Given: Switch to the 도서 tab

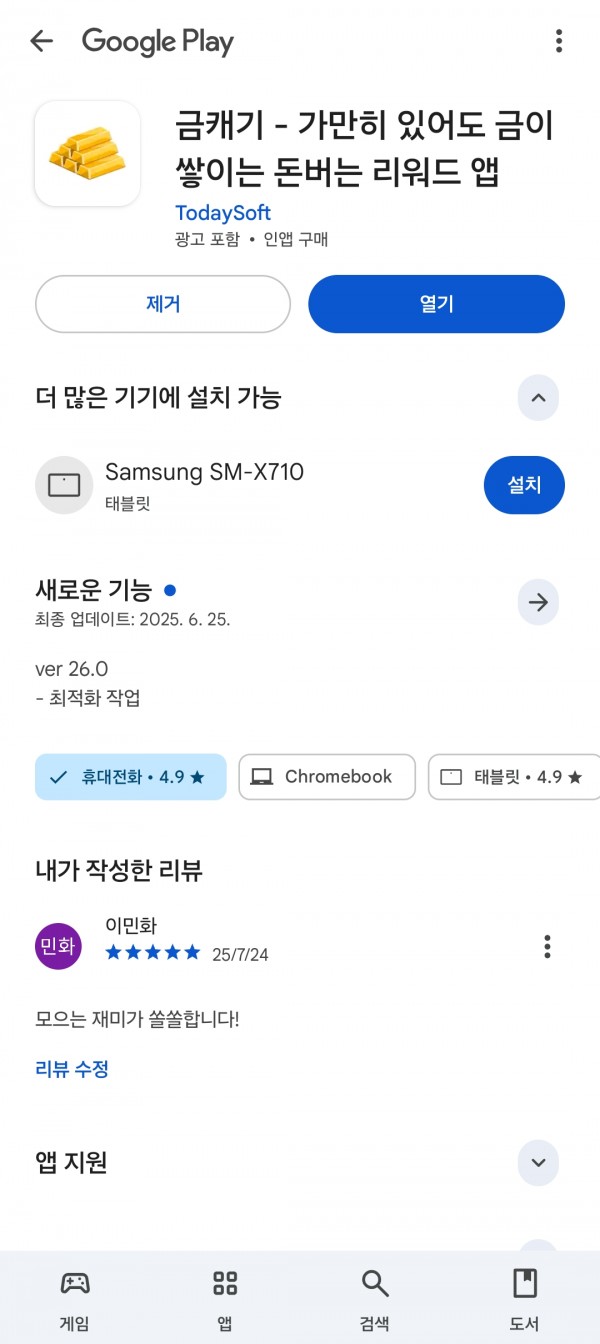Looking at the screenshot, I should (525, 1300).
